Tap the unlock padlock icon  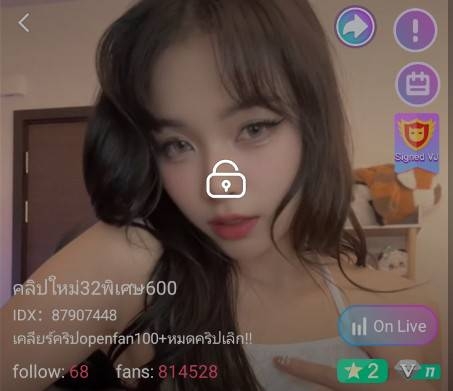[x=226, y=179]
